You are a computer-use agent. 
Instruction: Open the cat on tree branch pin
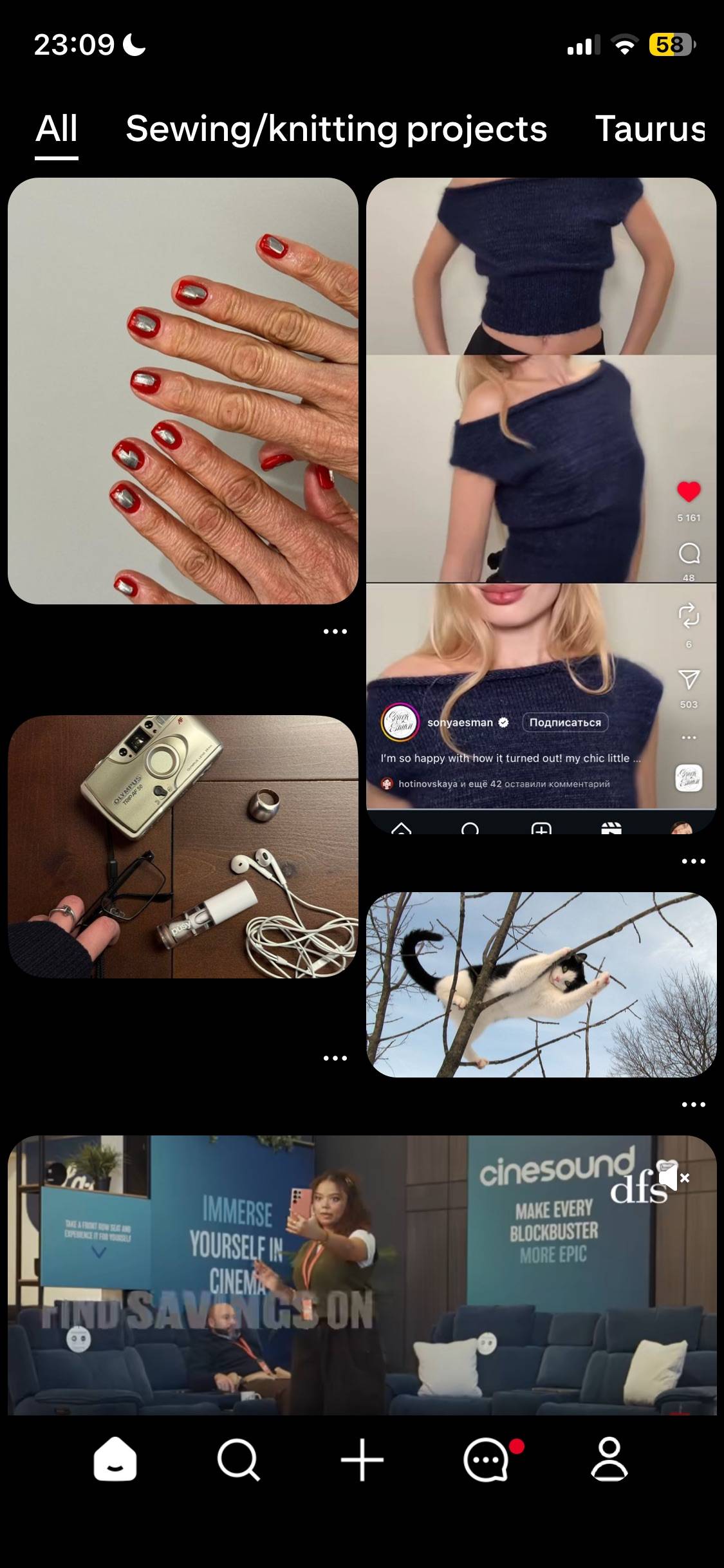tap(541, 985)
